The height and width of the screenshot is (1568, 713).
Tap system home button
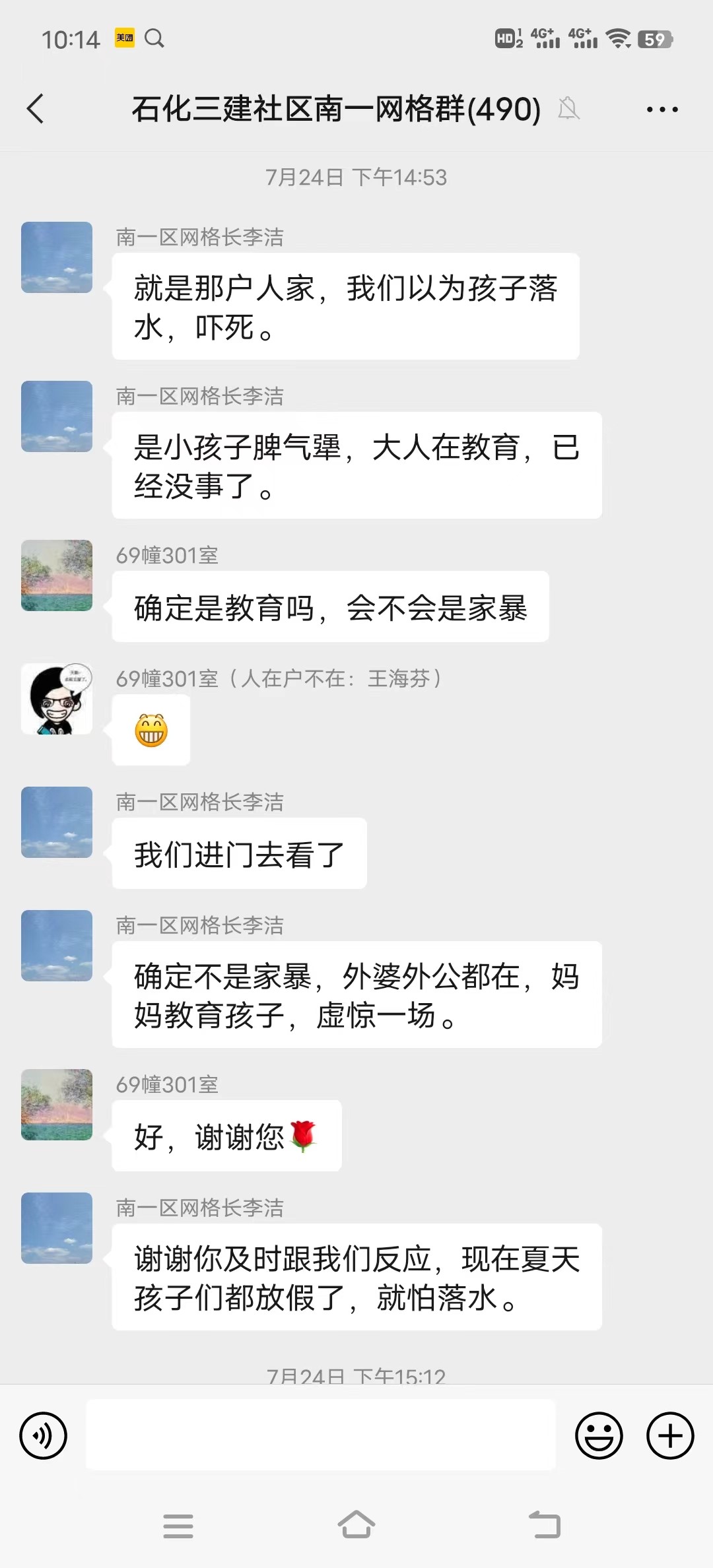356,1525
